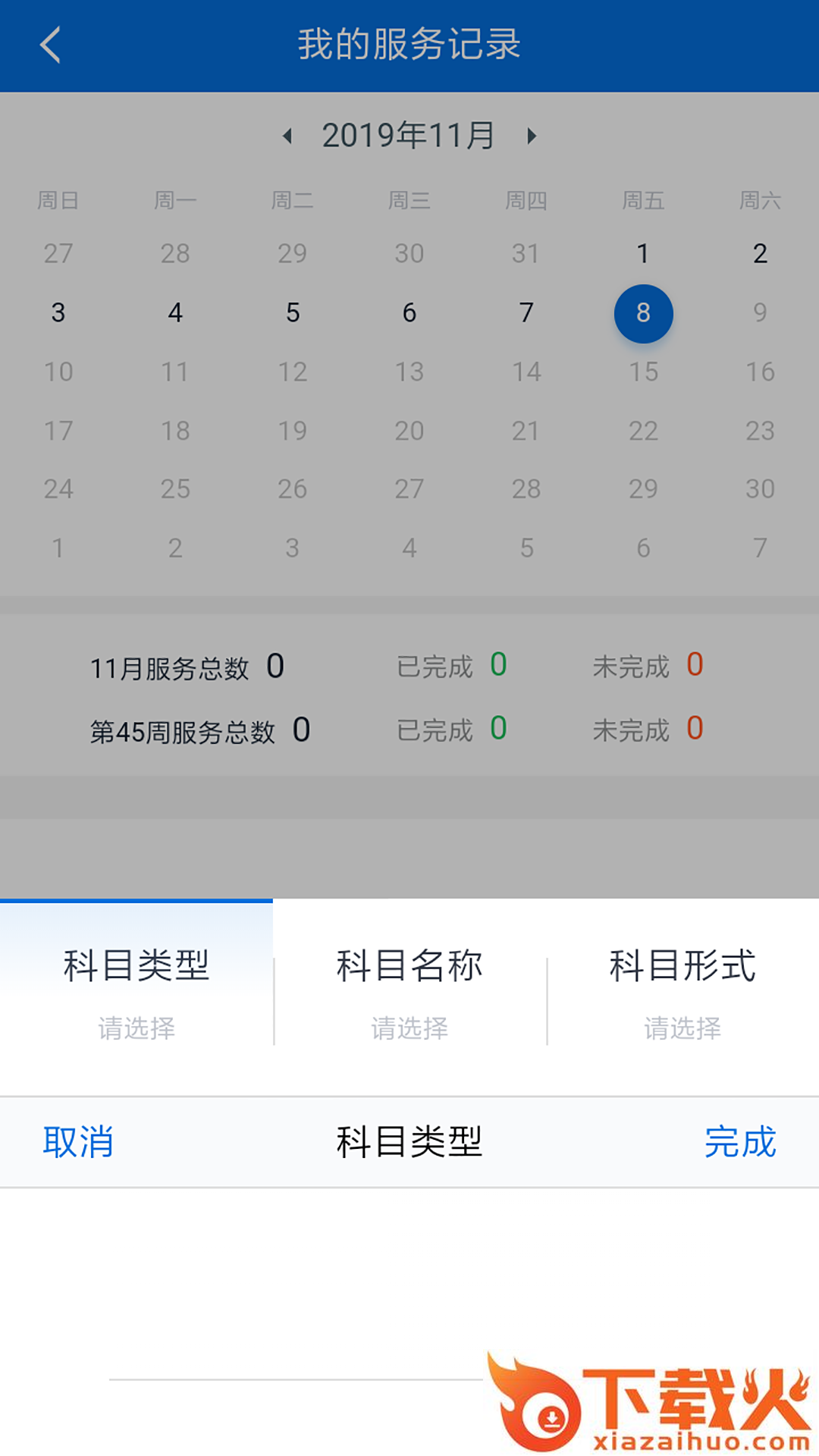Select November 8 on the calendar

(643, 313)
